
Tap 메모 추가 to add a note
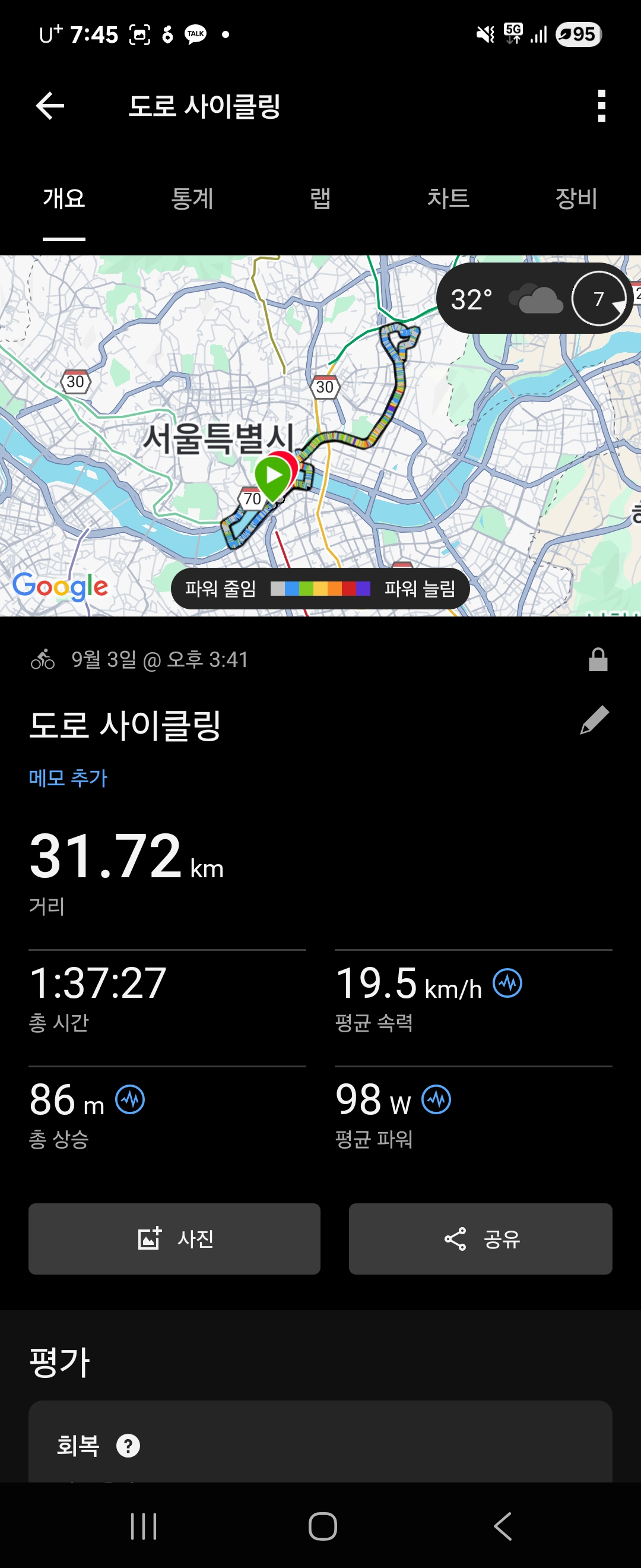(x=68, y=778)
